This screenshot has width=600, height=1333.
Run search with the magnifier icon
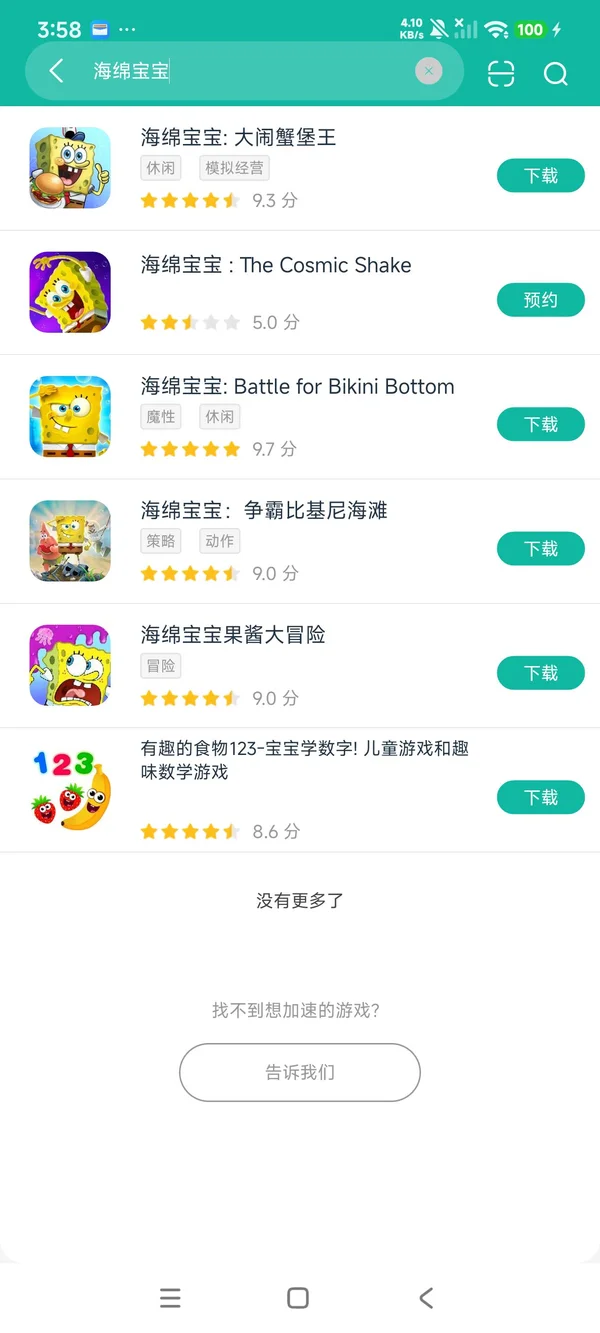(555, 74)
